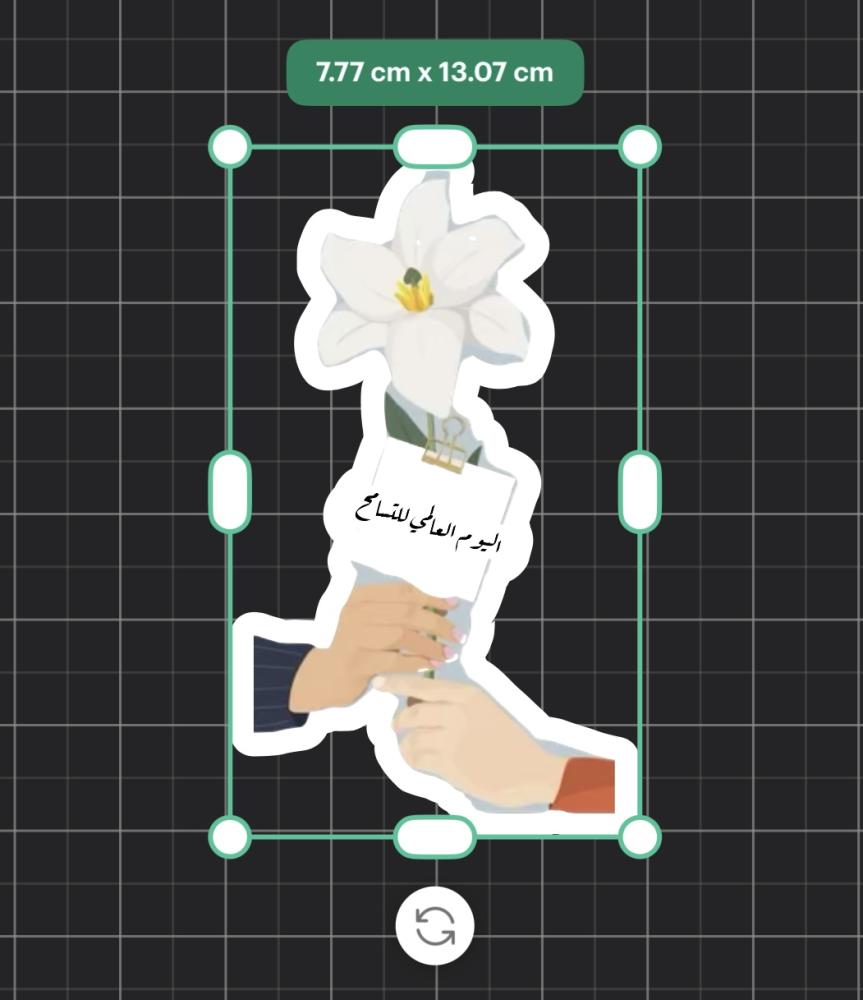This screenshot has height=1000, width=863.
Task: Tap the left-side width handle
Action: coord(230,491)
